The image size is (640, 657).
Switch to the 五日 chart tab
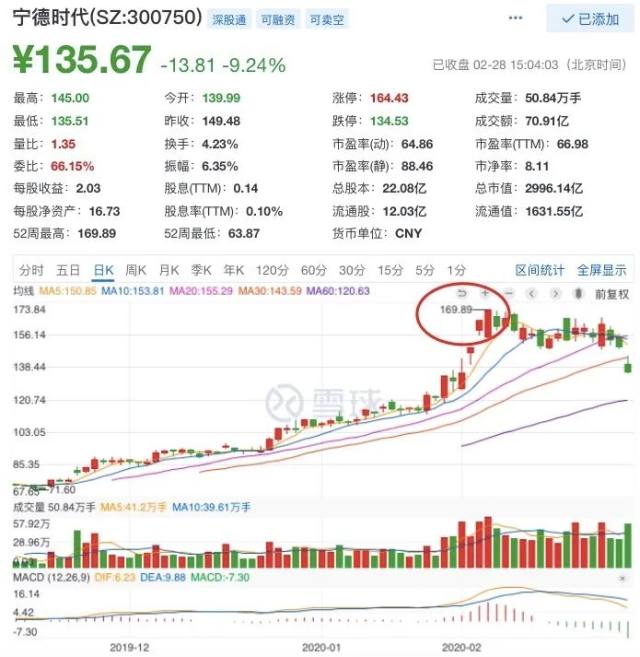pyautogui.click(x=68, y=270)
